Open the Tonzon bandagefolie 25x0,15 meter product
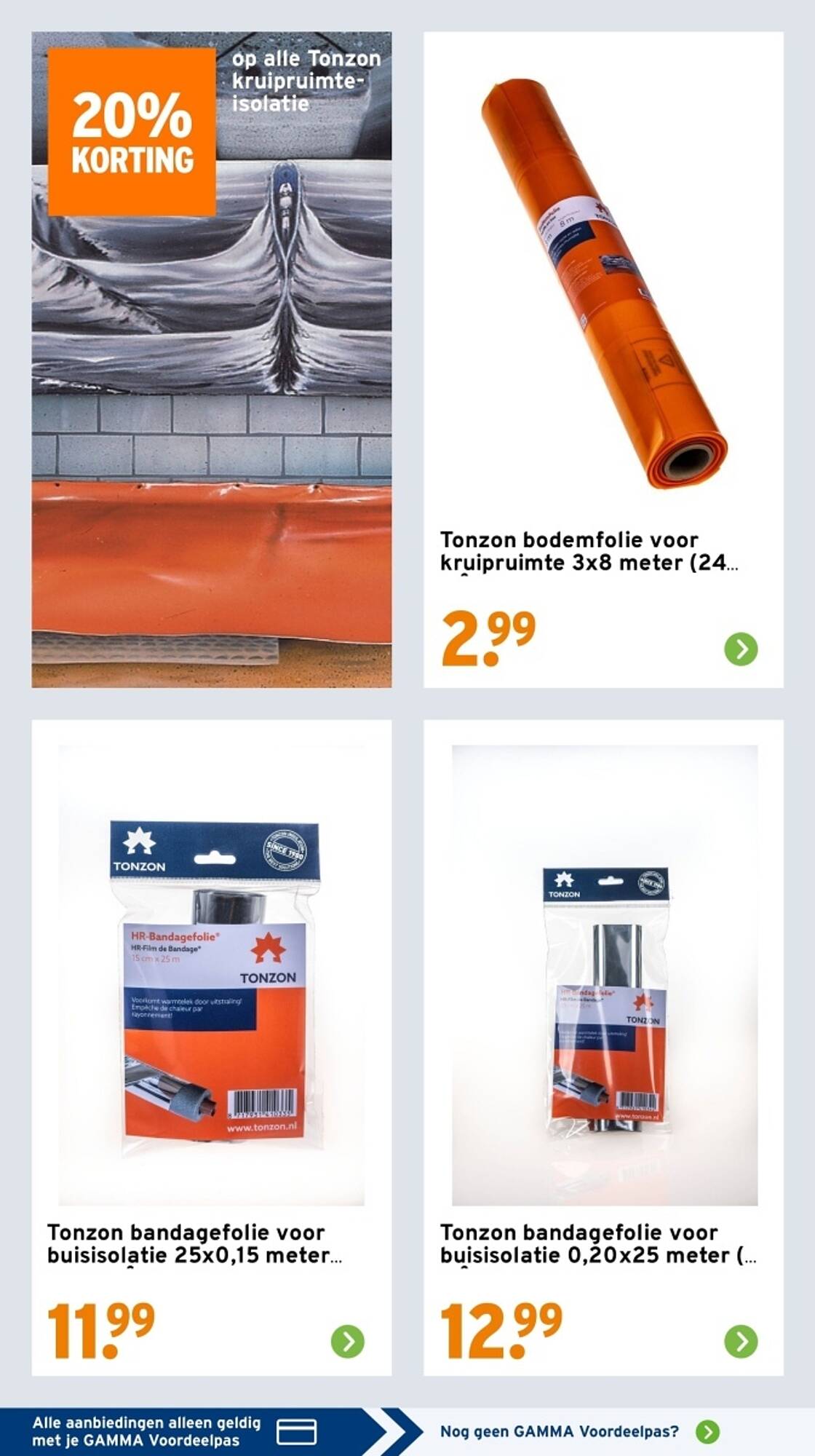The image size is (815, 1456). coord(212,1048)
